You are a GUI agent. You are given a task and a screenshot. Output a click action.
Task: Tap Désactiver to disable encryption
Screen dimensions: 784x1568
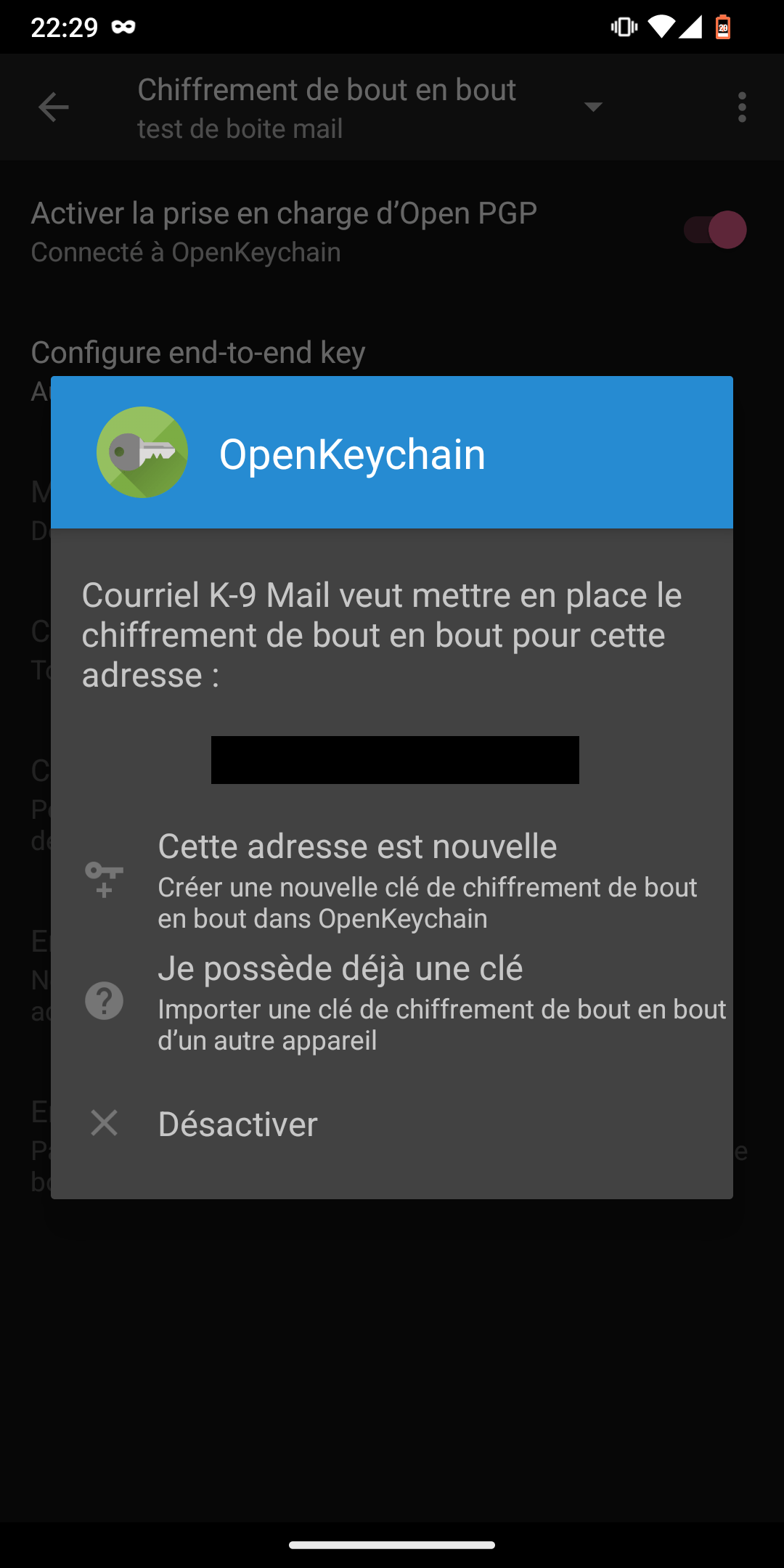[x=392, y=1123]
